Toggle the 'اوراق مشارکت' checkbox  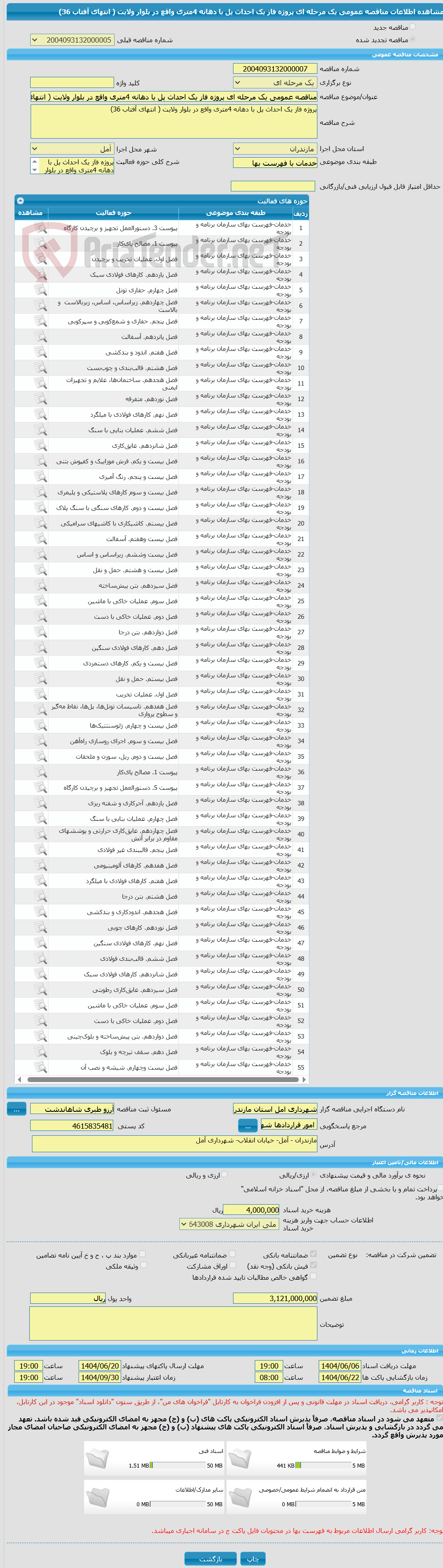(x=233, y=1266)
